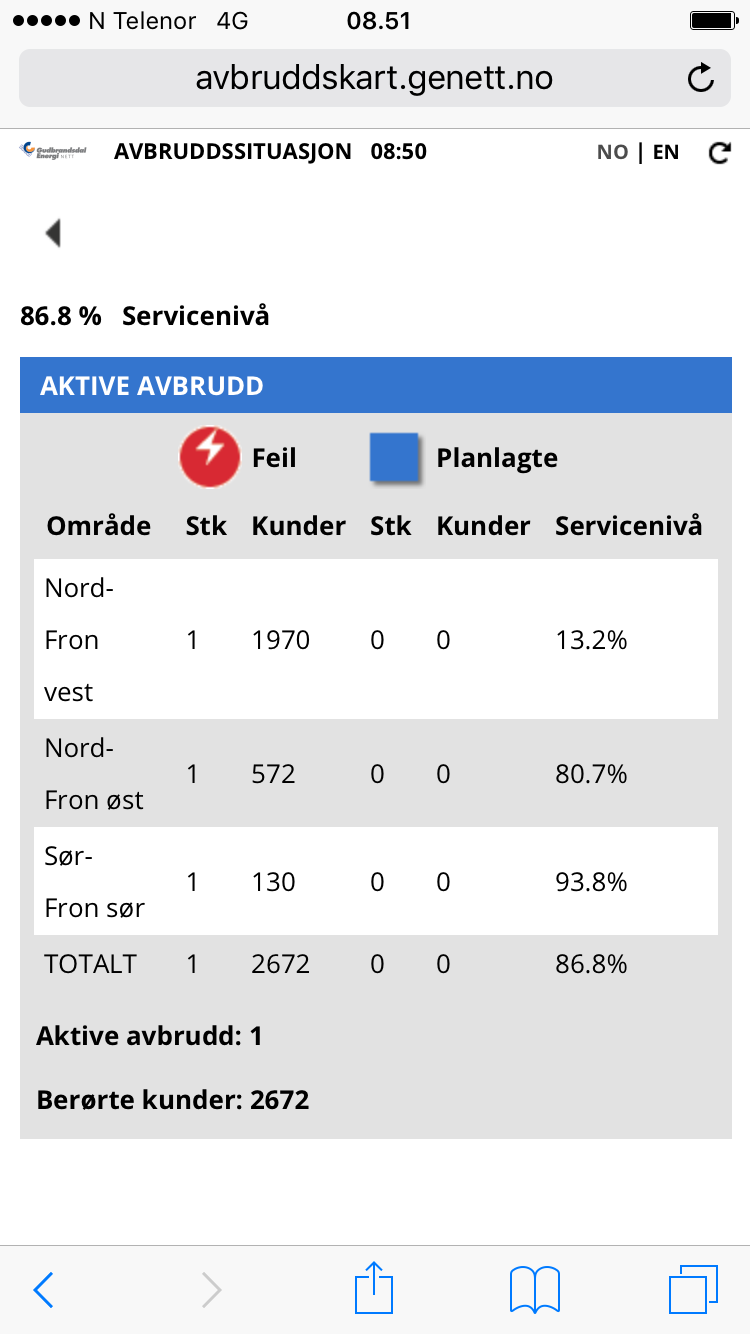The width and height of the screenshot is (750, 1334).
Task: Go back using the black triangle arrow
Action: point(53,233)
